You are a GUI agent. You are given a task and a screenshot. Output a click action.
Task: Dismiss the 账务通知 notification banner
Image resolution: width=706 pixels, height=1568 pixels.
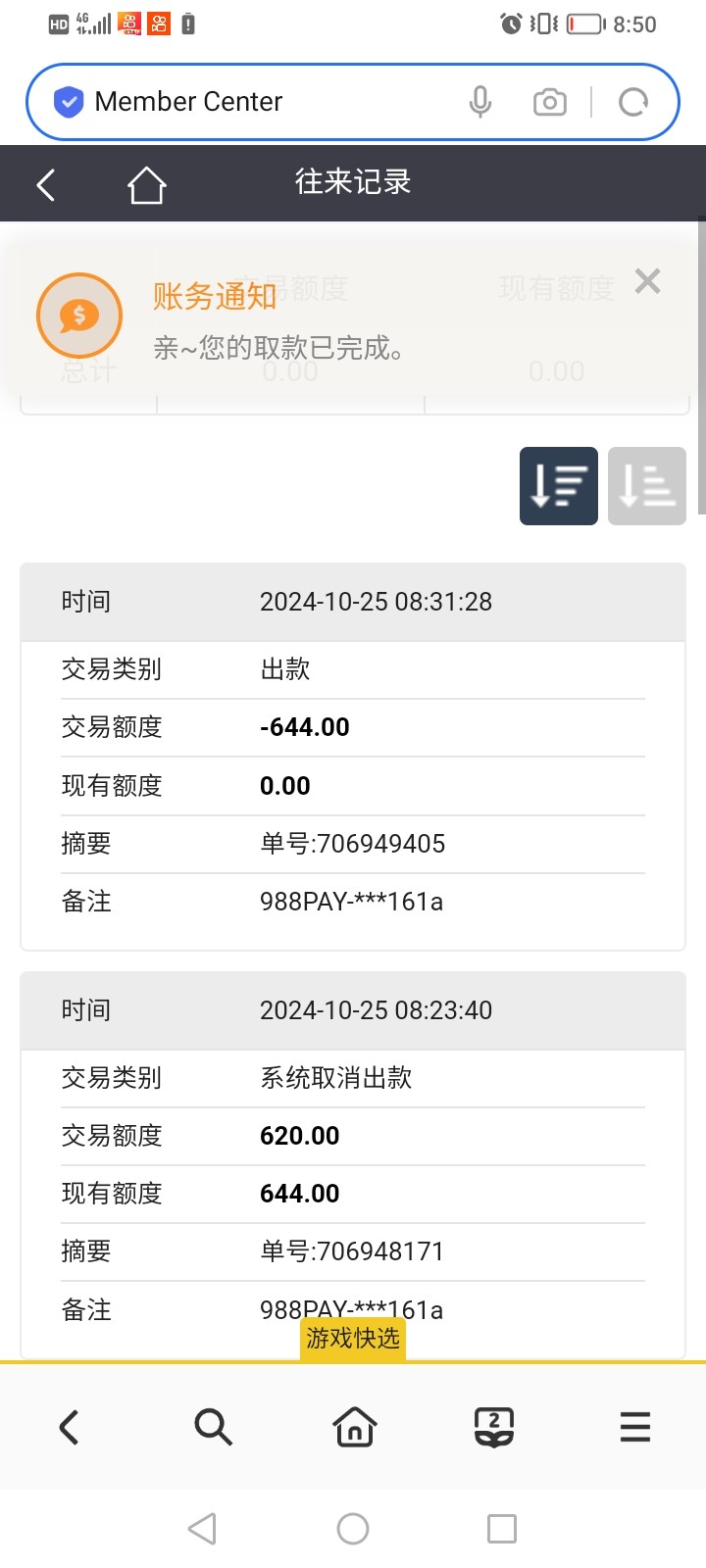point(647,281)
